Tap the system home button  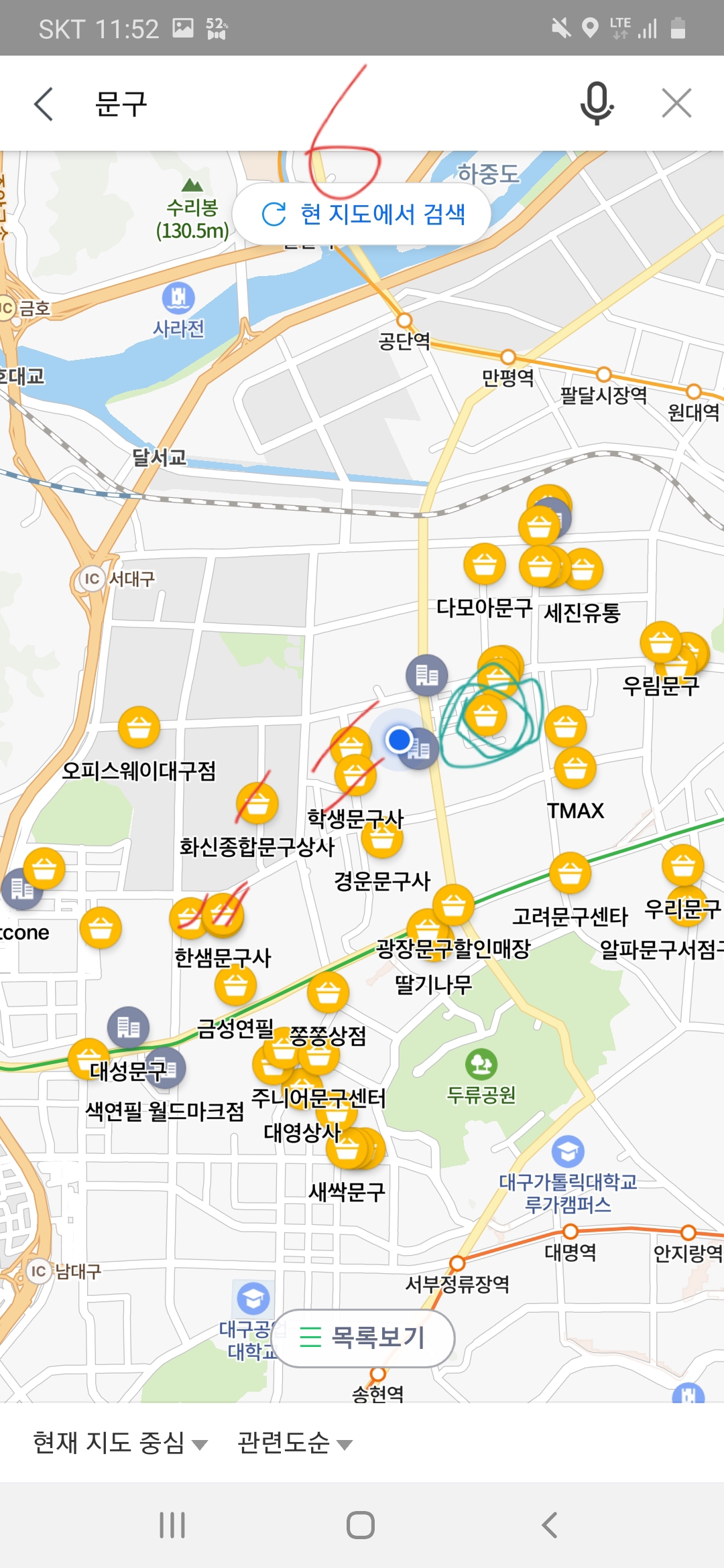tap(361, 1525)
